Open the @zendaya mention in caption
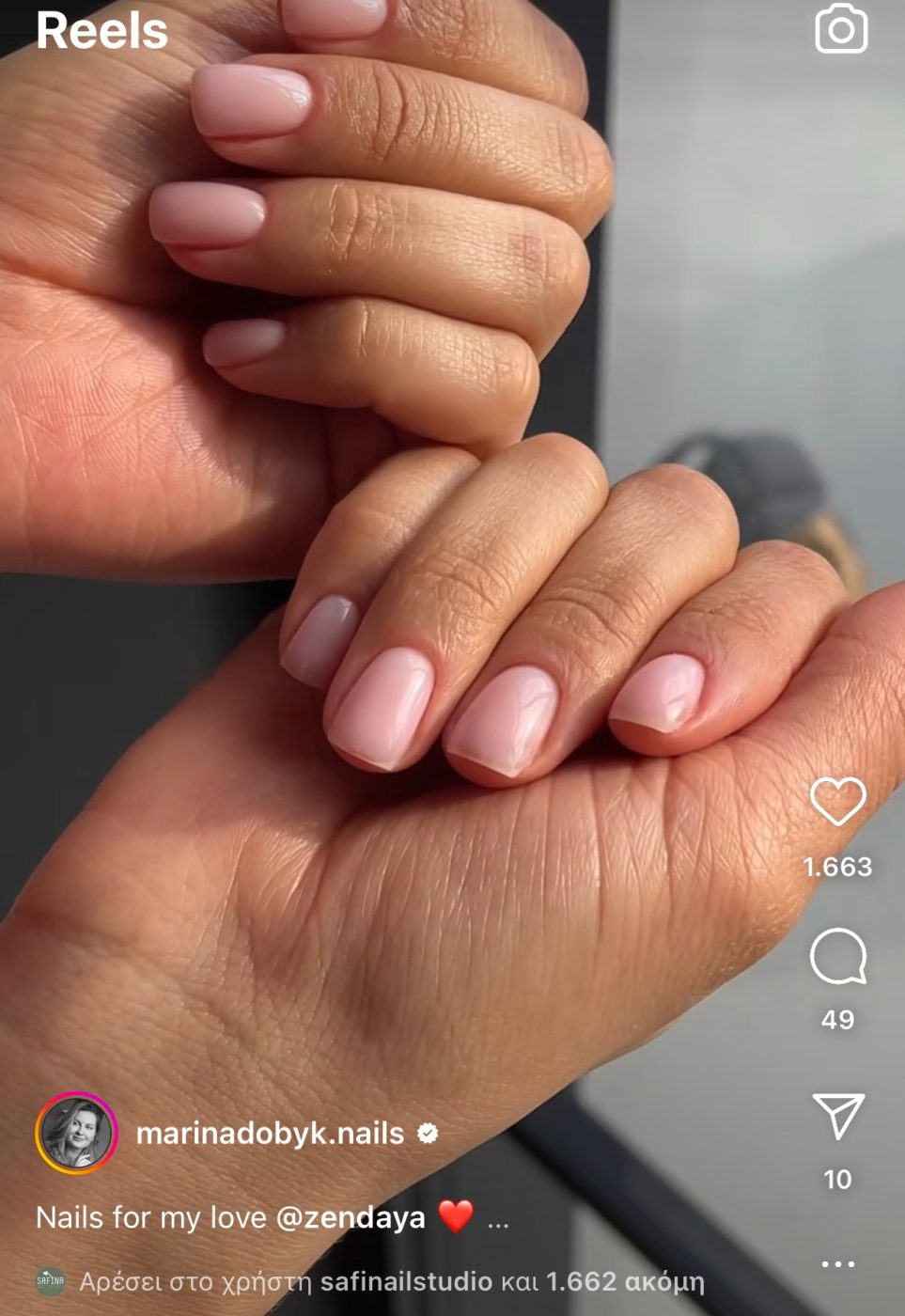905x1316 pixels. (351, 1218)
